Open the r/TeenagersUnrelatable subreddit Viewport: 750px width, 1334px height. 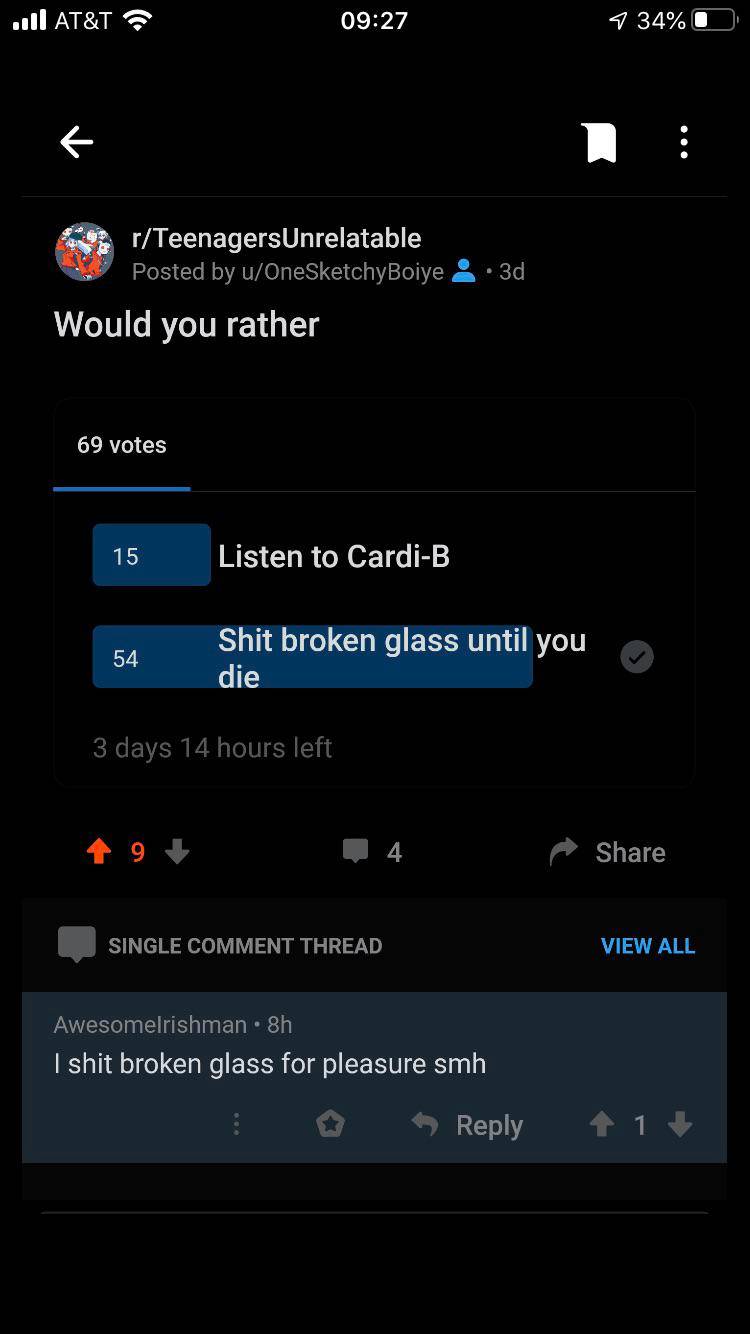[276, 238]
